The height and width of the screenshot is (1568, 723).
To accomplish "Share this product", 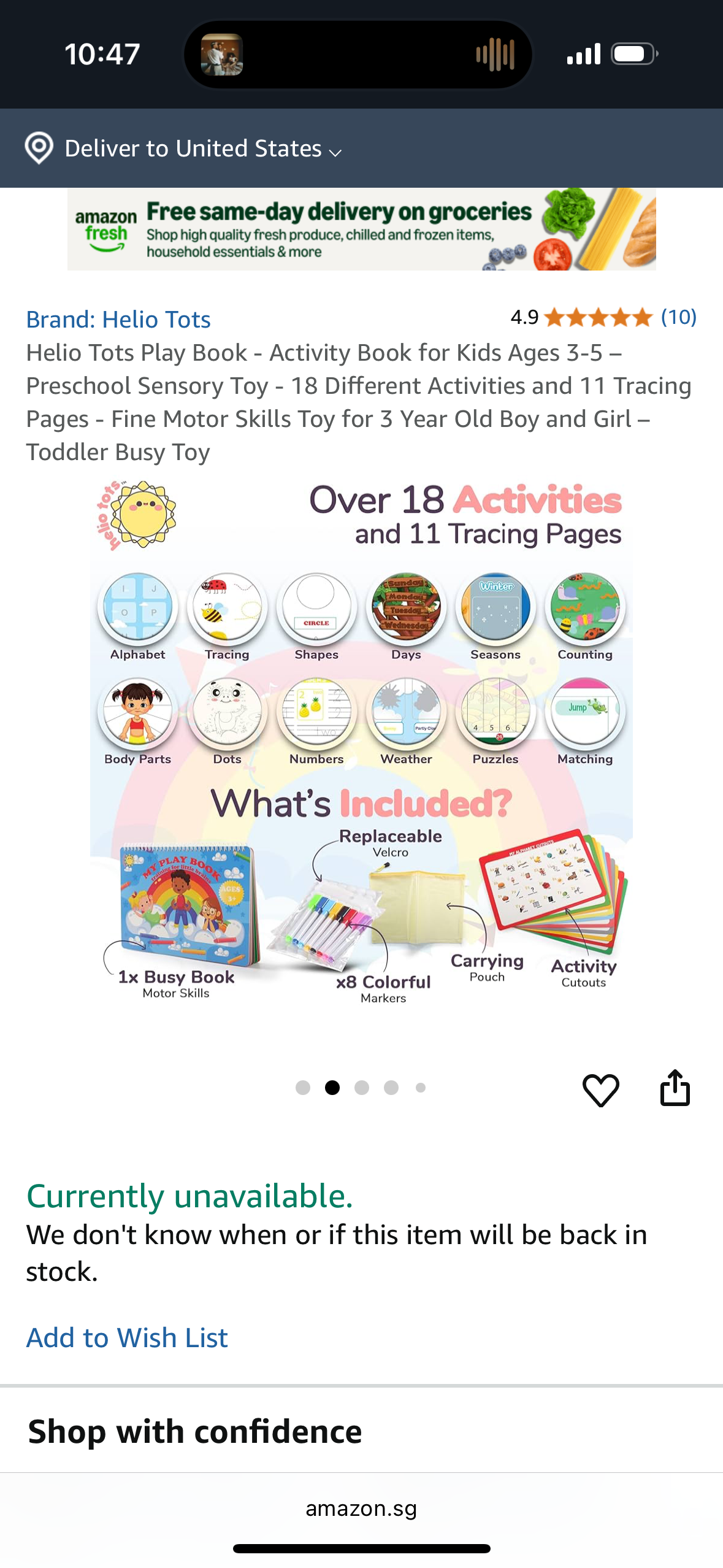I will (x=675, y=1088).
